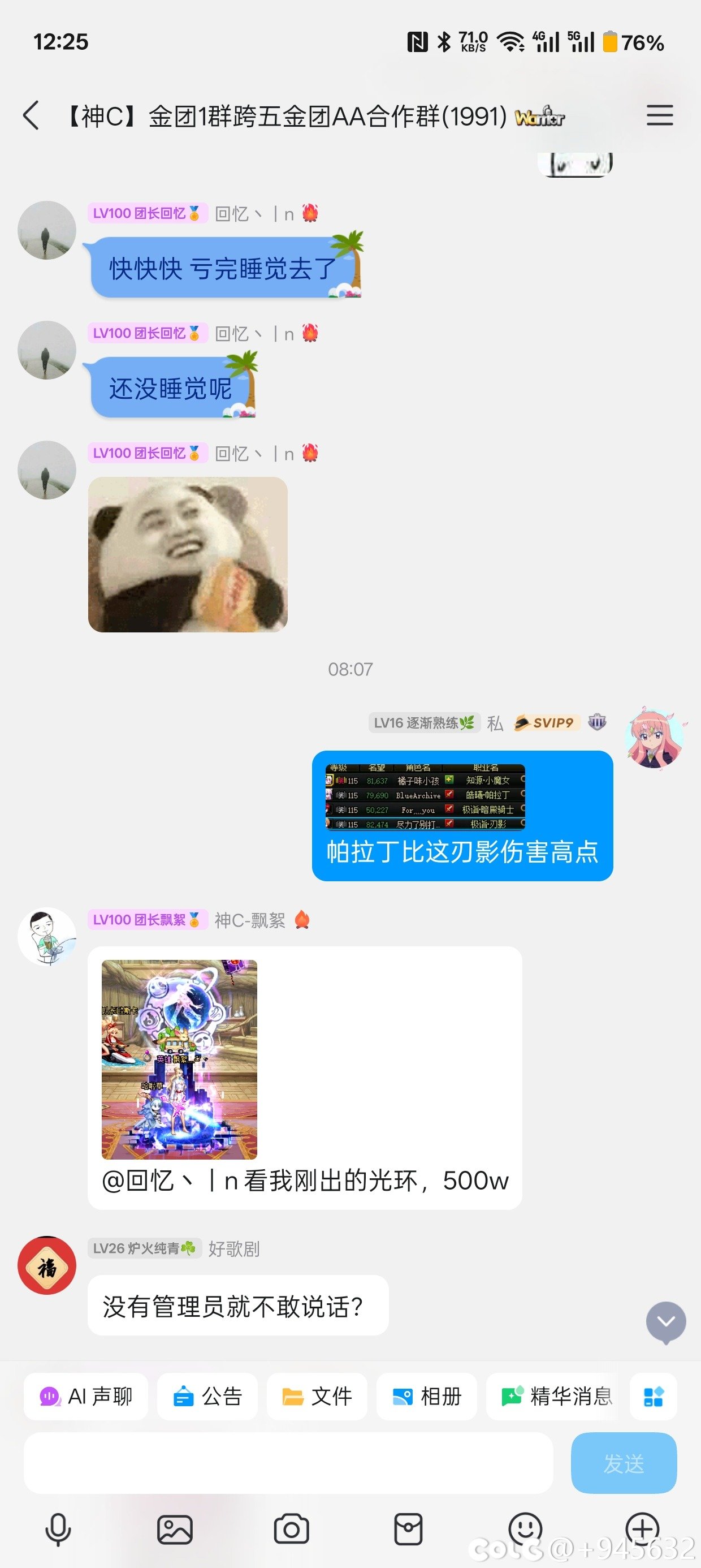Open the group settings hamburger menu

click(x=659, y=115)
